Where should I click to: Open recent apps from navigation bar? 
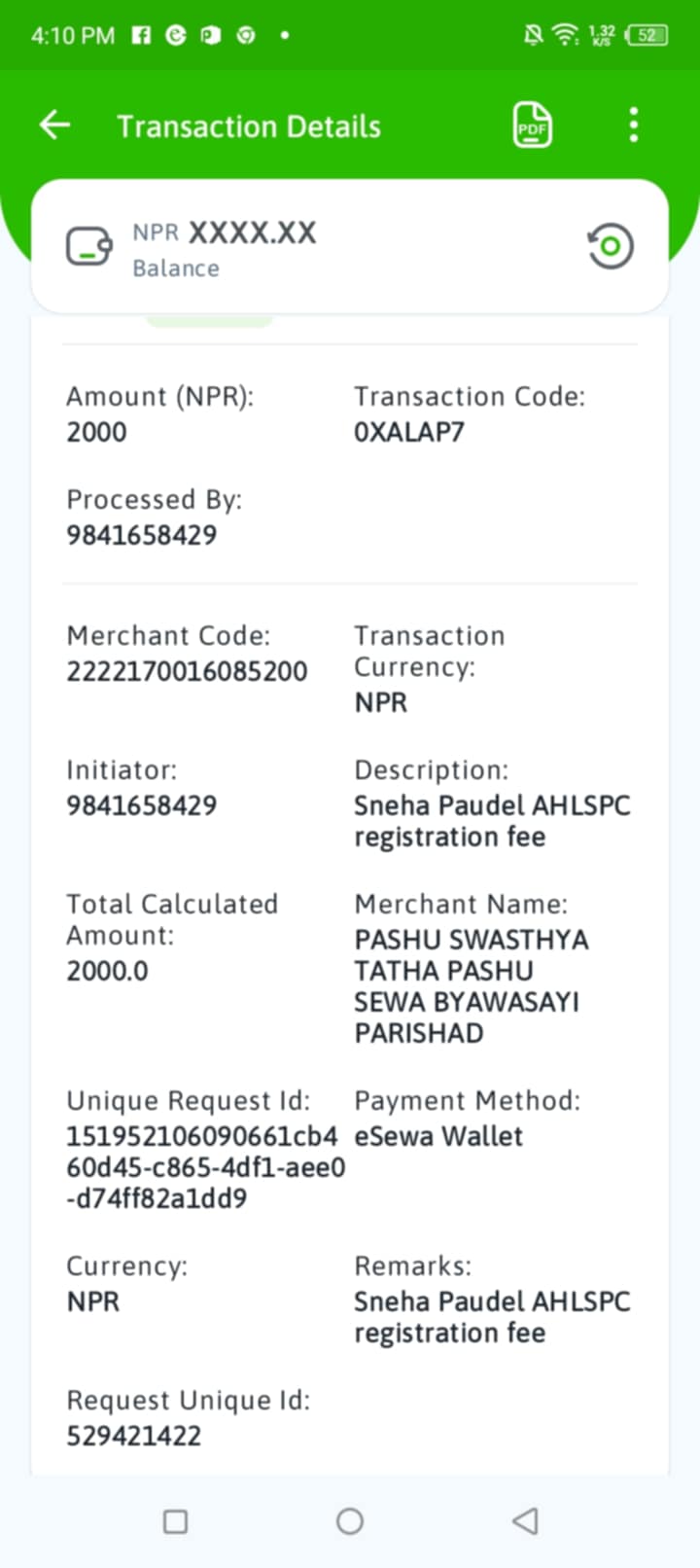click(x=176, y=1521)
